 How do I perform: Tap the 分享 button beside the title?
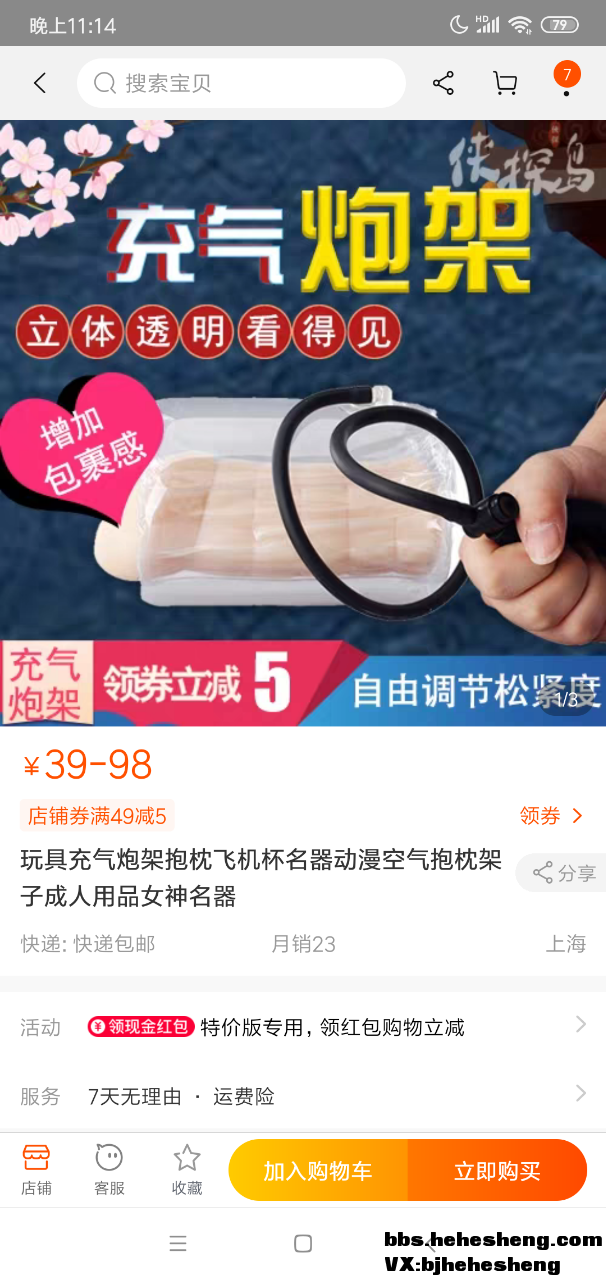564,873
